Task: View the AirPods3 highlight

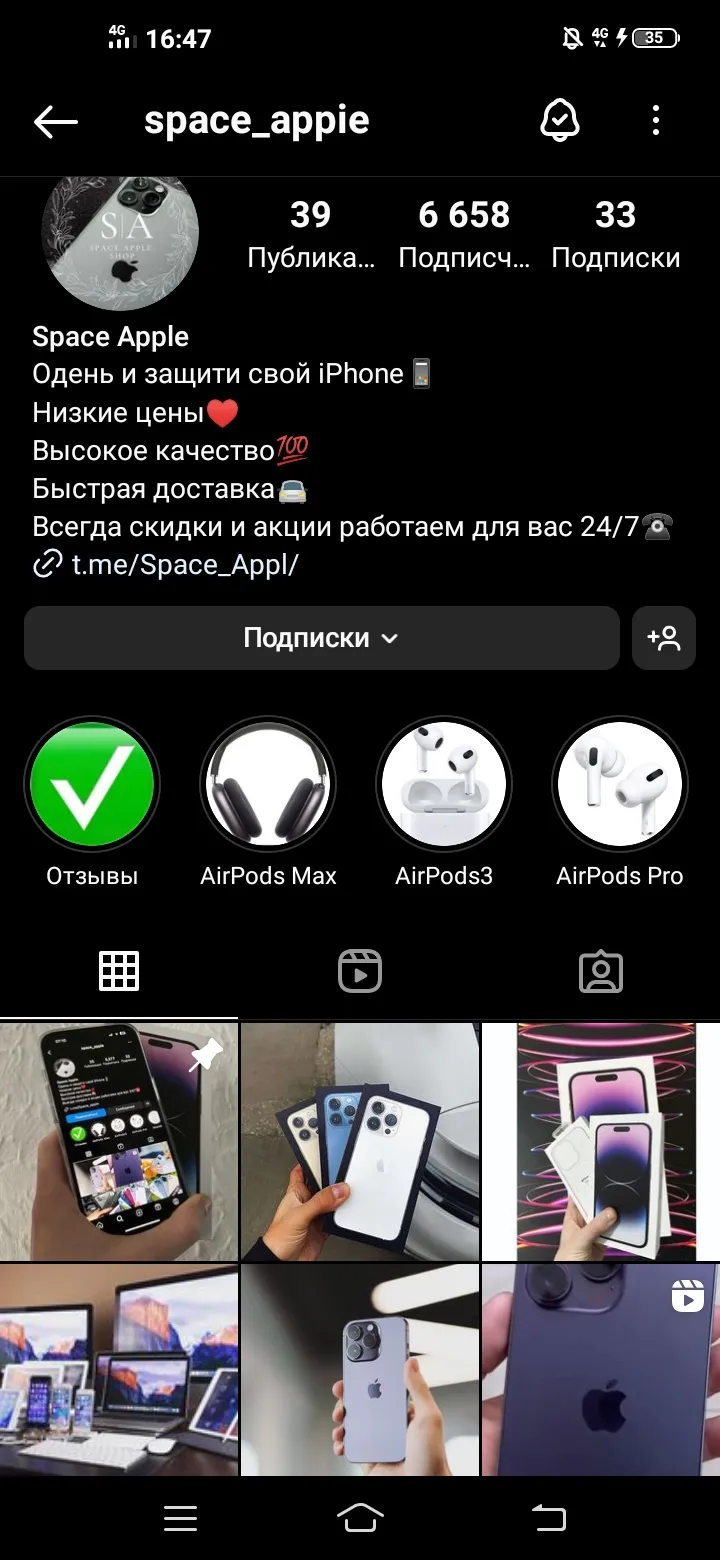Action: click(x=444, y=784)
